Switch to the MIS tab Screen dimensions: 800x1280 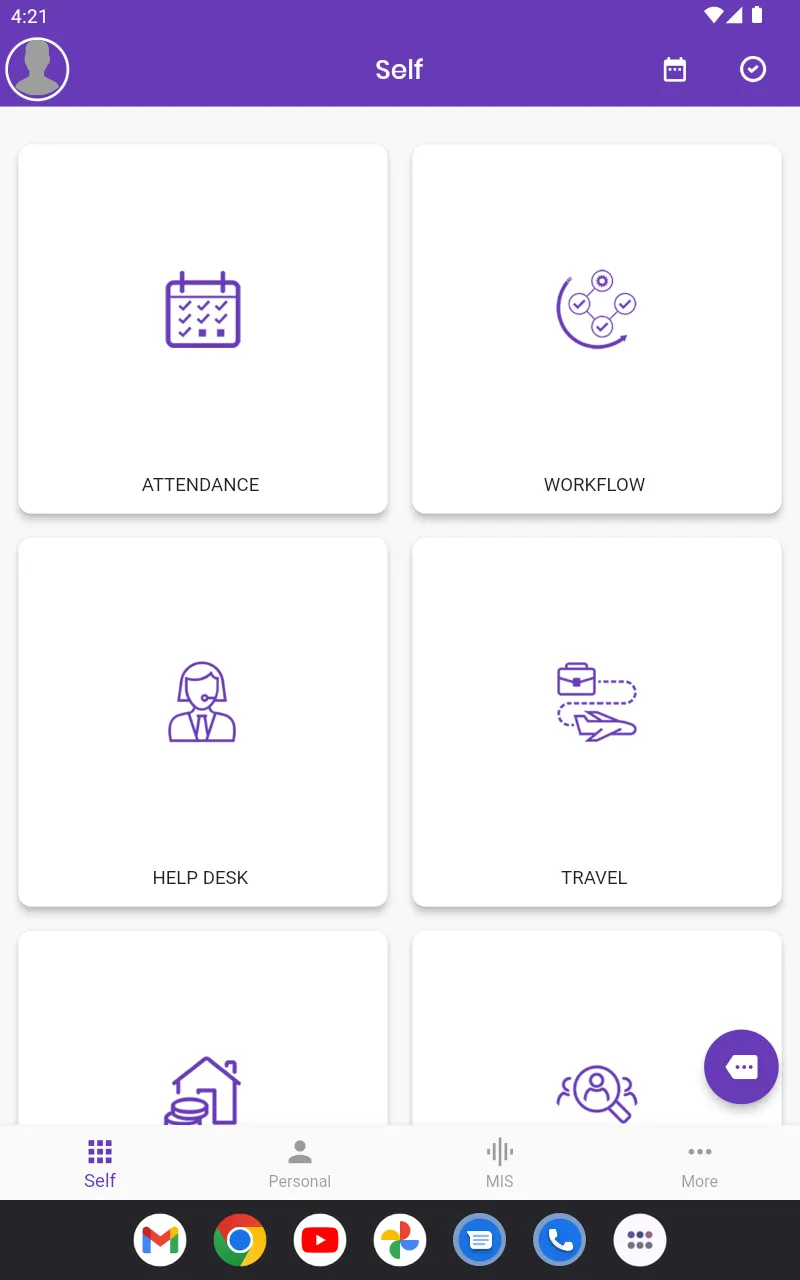[x=500, y=1162]
